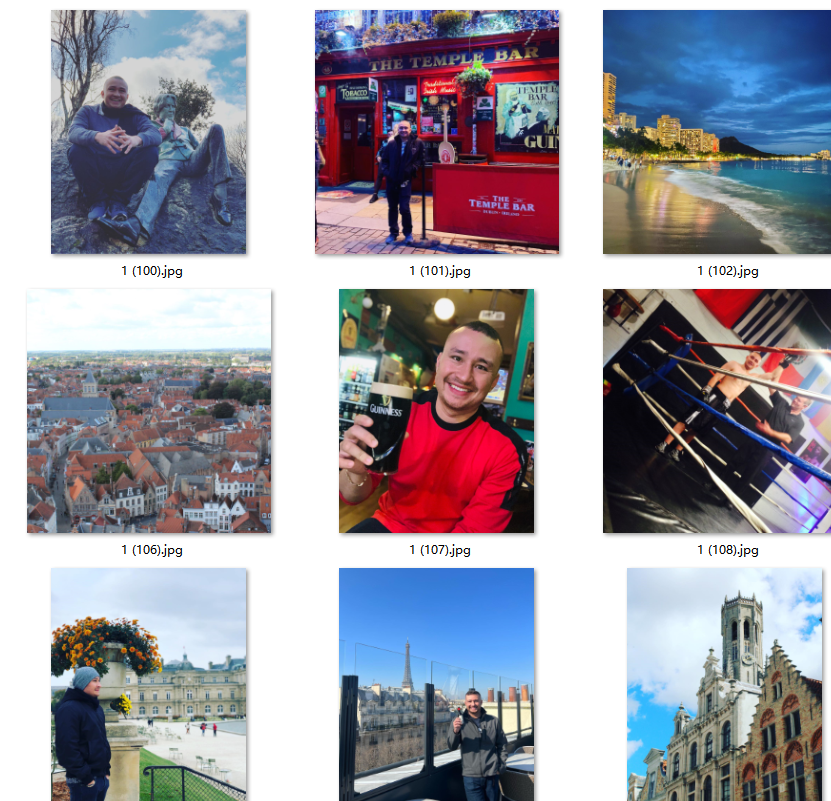Open the Temple Bar photo 1 (101).jpg
Image resolution: width=831 pixels, height=801 pixels.
tap(437, 132)
